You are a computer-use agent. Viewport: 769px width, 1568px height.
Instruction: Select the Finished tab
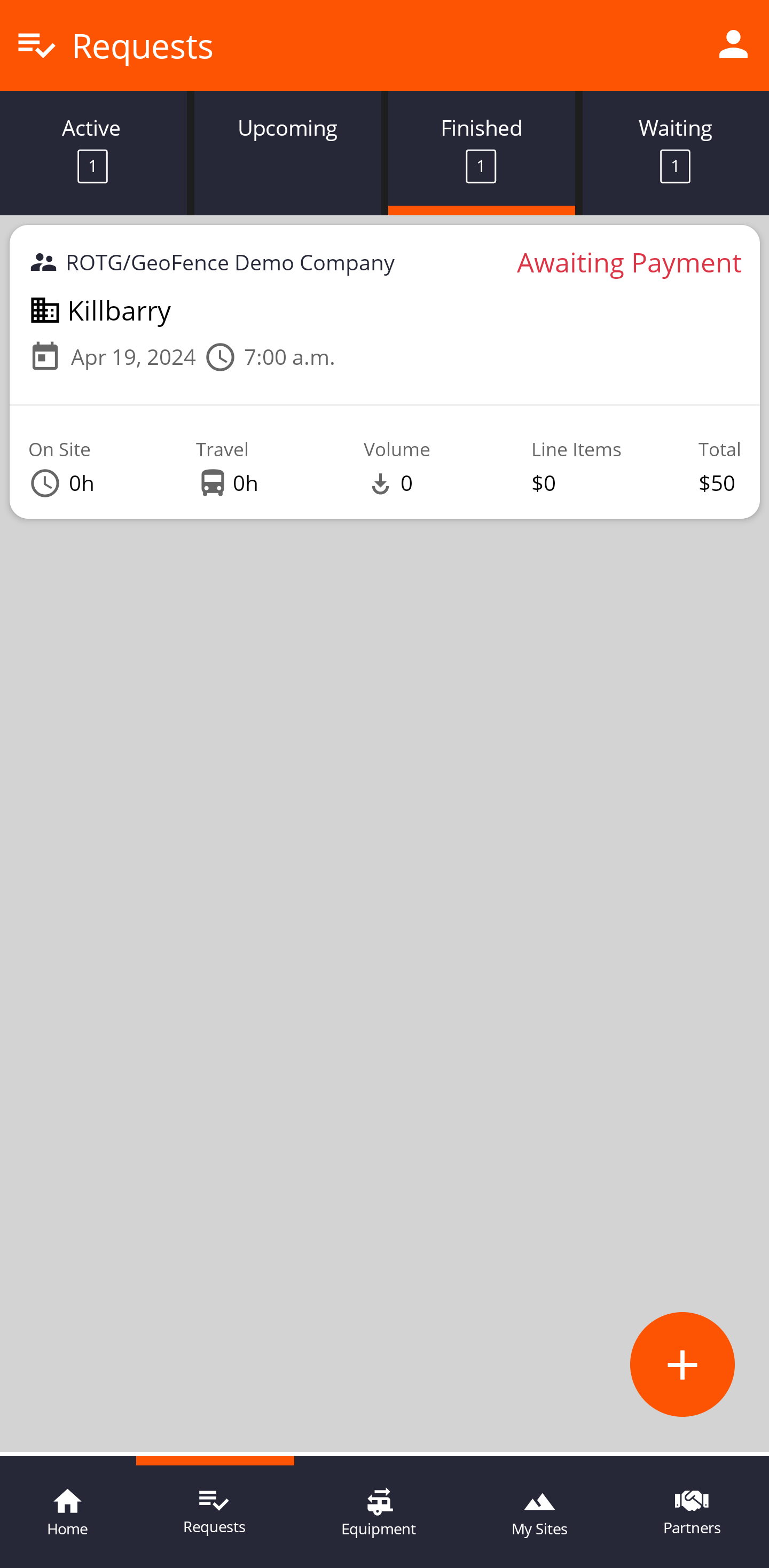coord(481,152)
